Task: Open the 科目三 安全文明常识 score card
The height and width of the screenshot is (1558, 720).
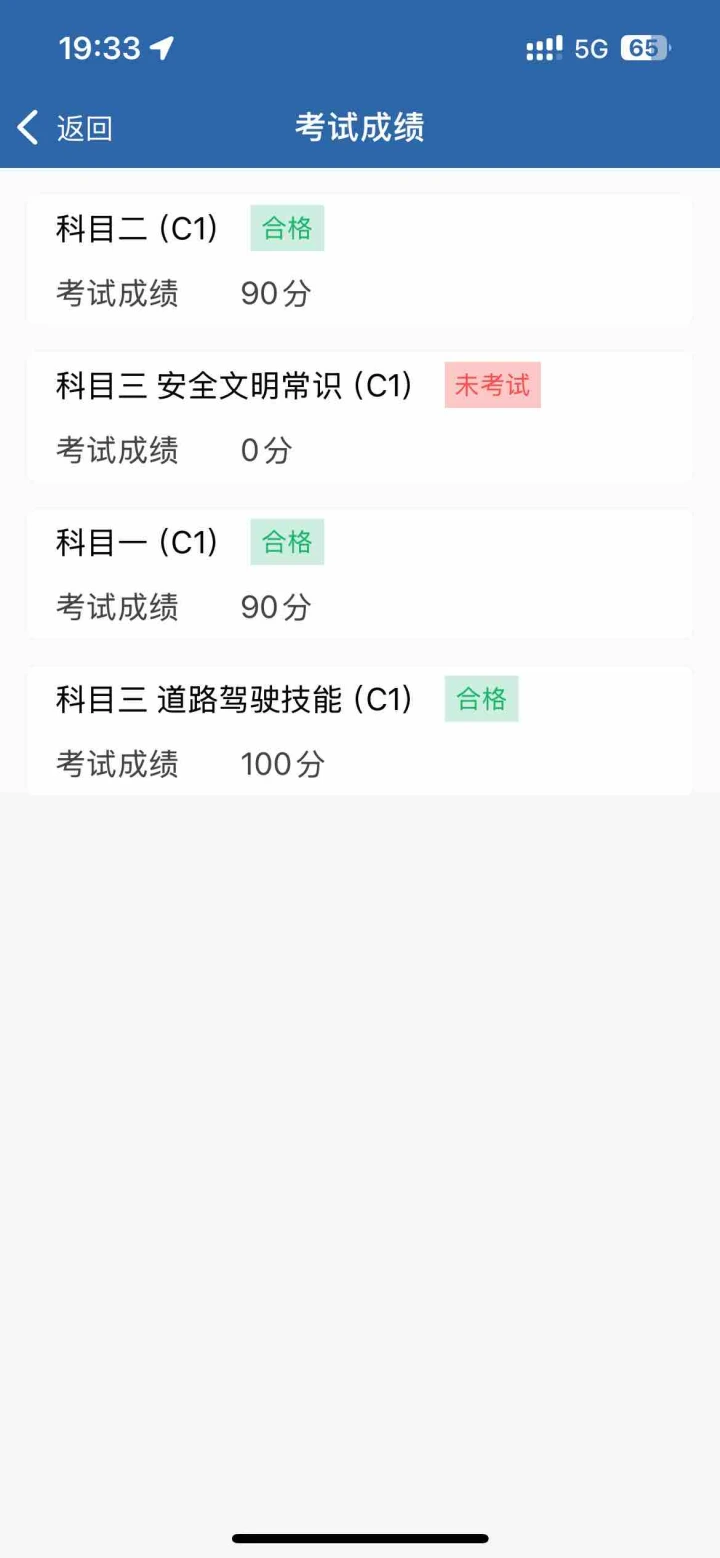Action: 360,417
